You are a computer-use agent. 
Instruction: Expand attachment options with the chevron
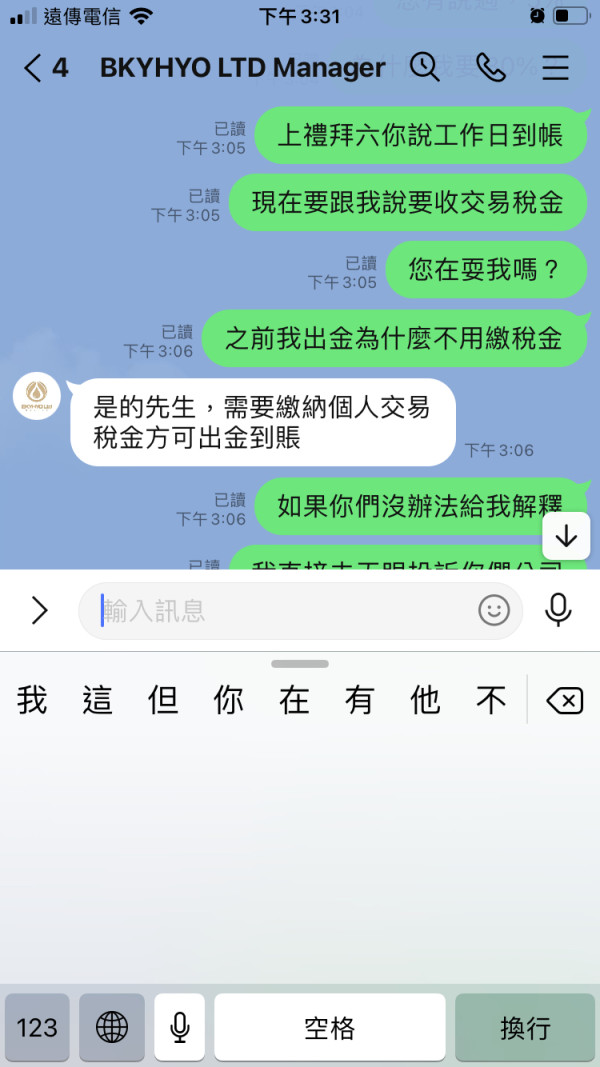[x=39, y=610]
